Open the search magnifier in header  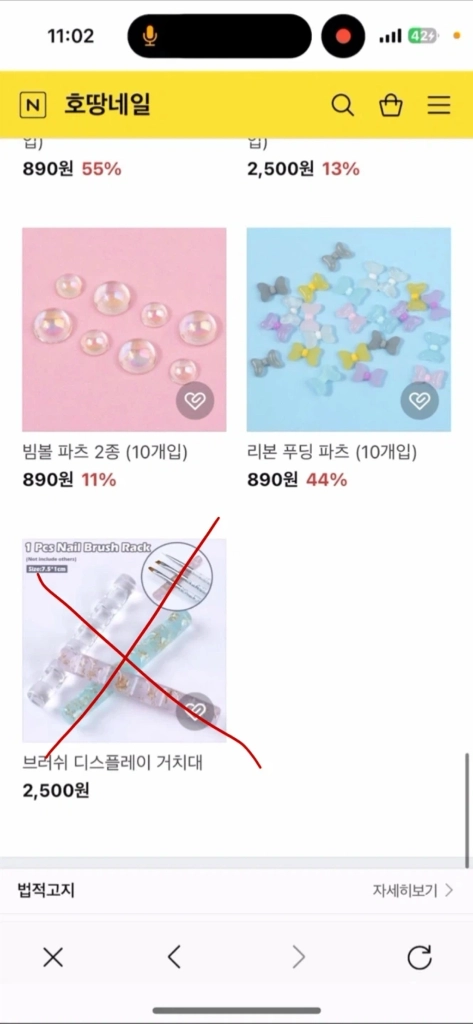click(x=342, y=105)
